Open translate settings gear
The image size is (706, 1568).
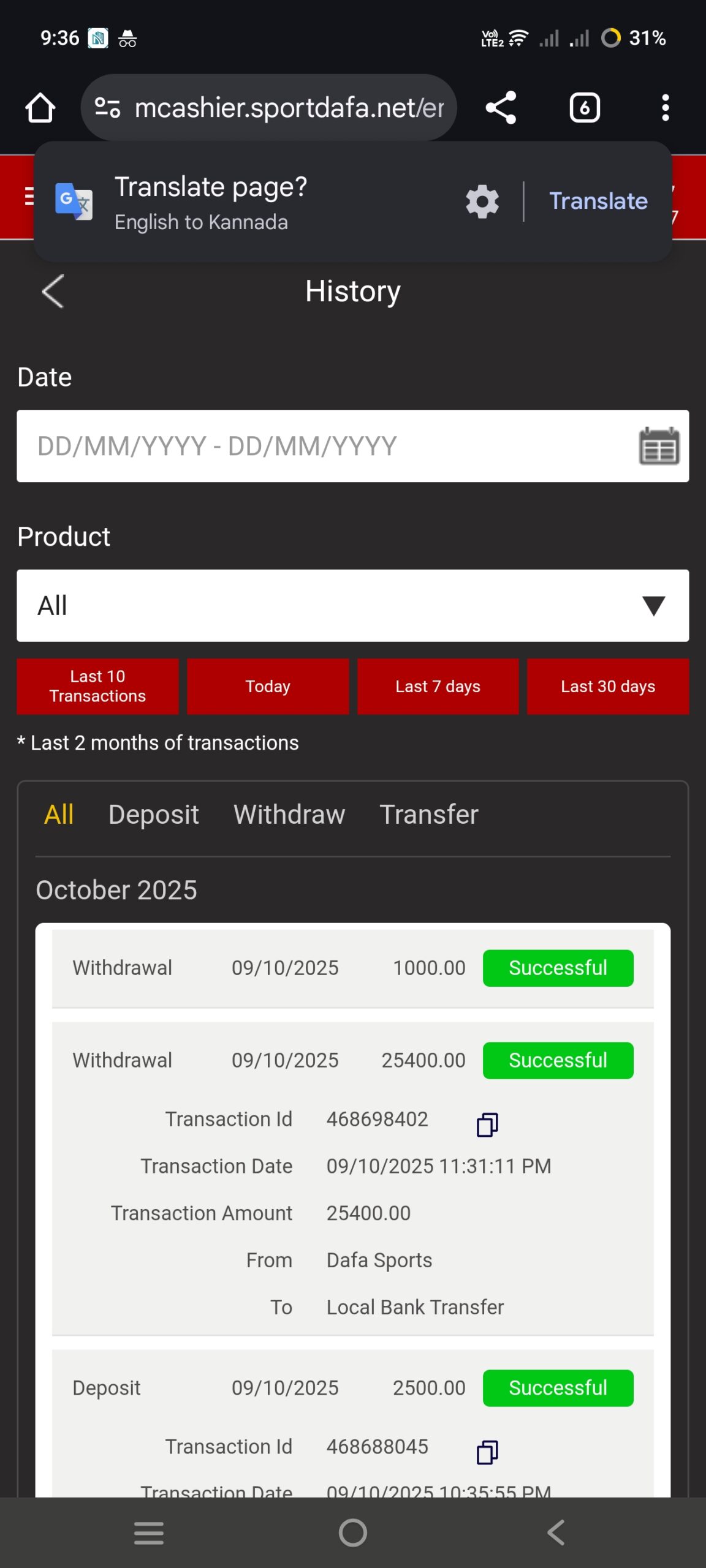point(482,201)
